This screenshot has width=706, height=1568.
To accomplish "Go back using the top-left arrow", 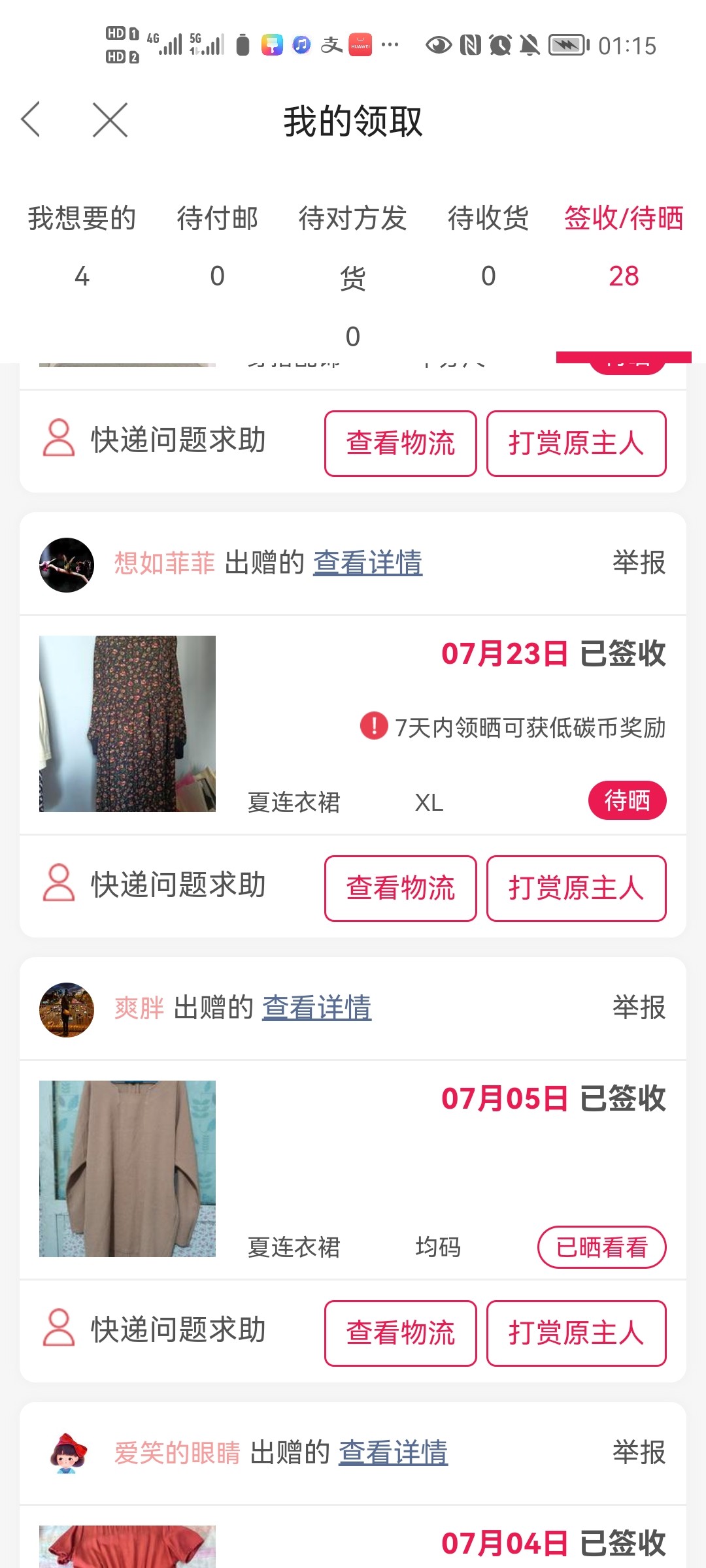I will click(x=31, y=120).
